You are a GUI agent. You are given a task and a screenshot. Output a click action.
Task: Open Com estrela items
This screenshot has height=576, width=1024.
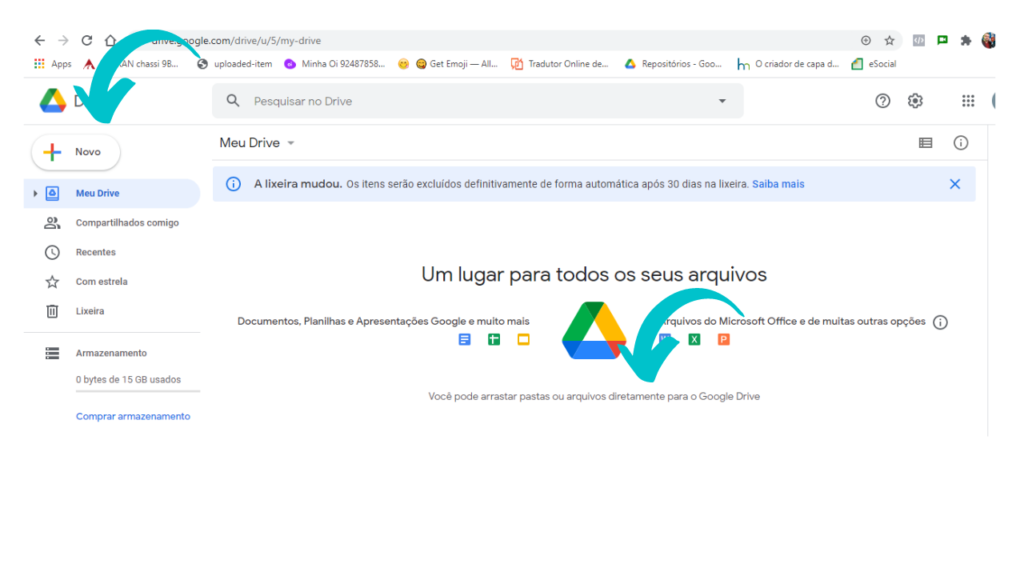click(x=101, y=282)
